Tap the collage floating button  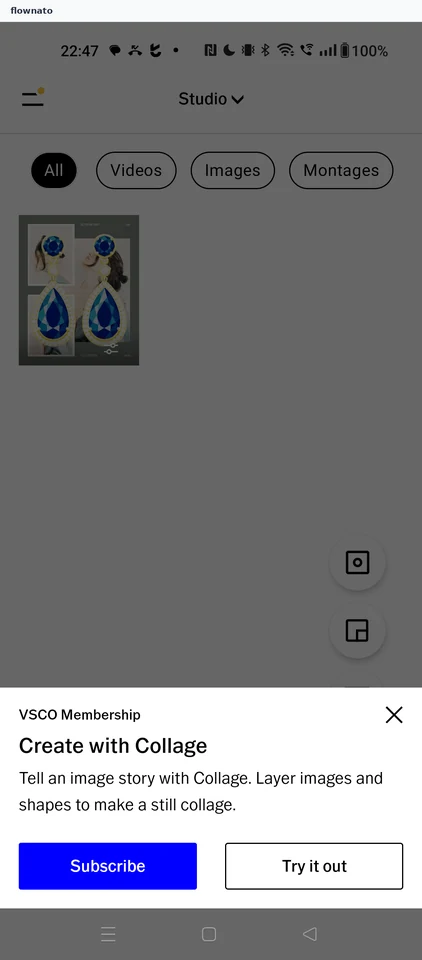tap(358, 630)
